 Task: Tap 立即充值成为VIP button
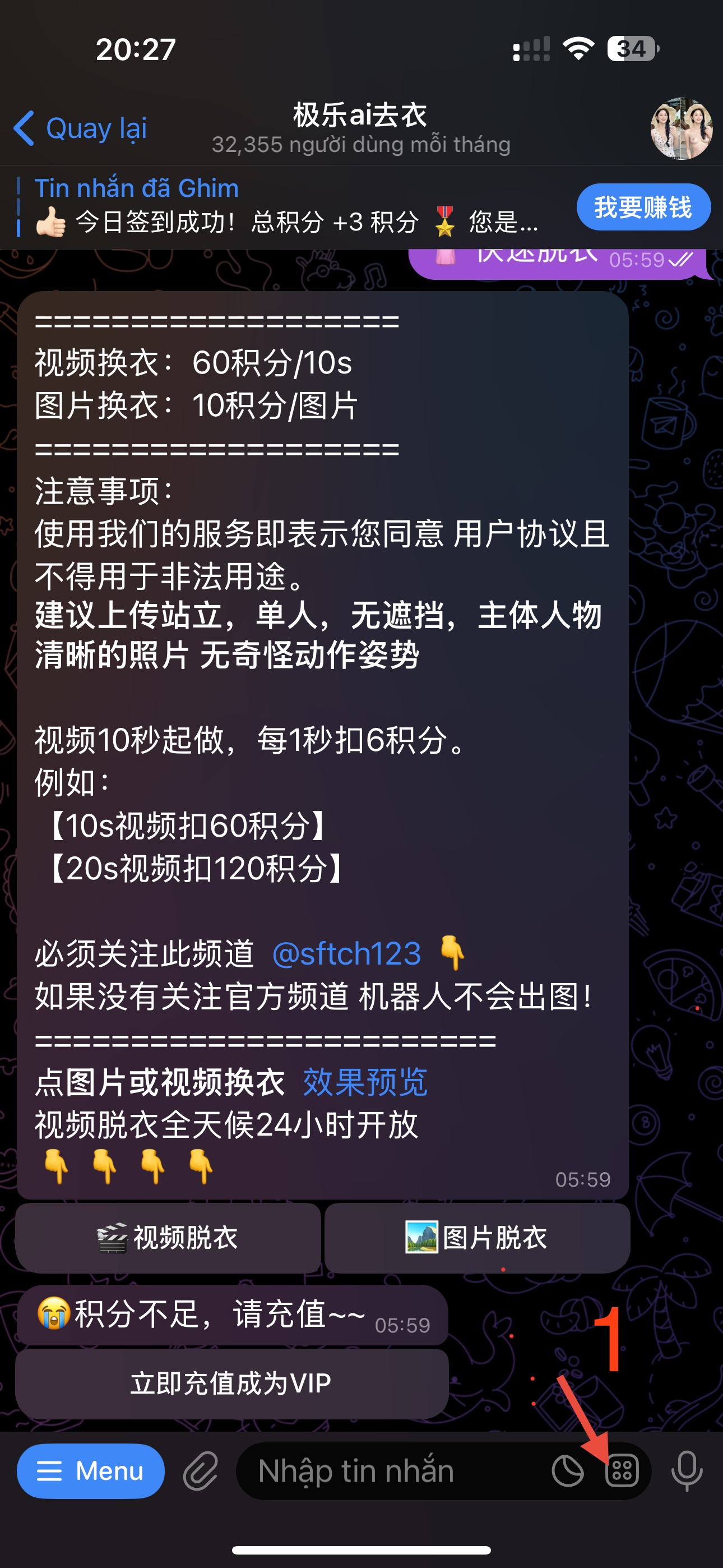coord(232,1383)
